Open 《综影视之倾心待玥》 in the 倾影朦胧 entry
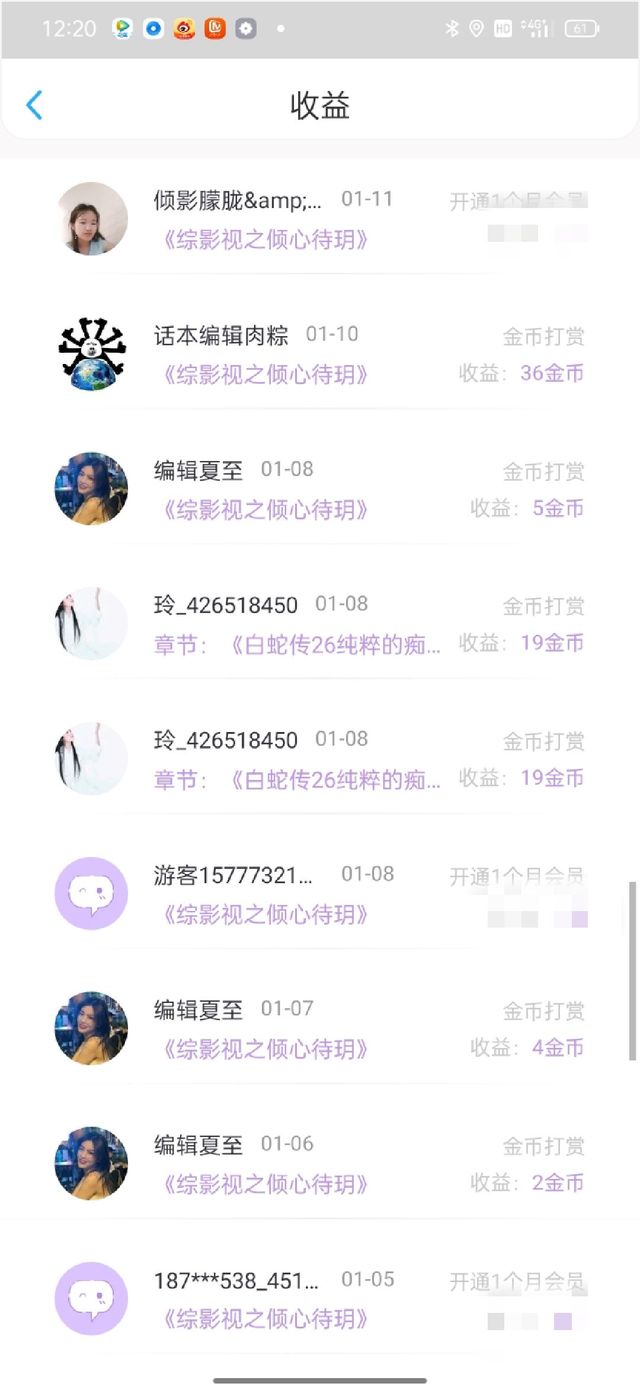The image size is (640, 1387). click(x=265, y=240)
